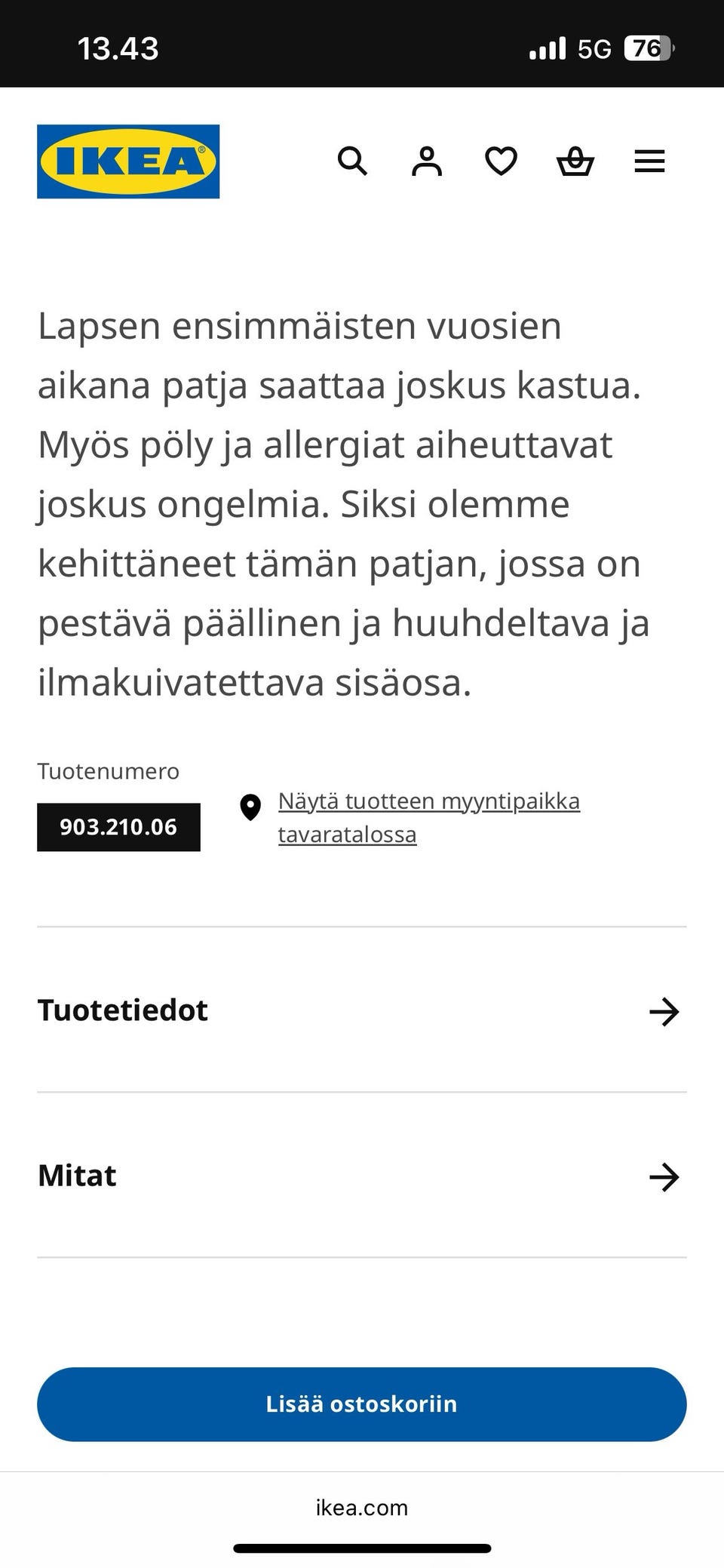This screenshot has width=724, height=1568.
Task: Expand the Mitat section
Action: coord(75,1175)
